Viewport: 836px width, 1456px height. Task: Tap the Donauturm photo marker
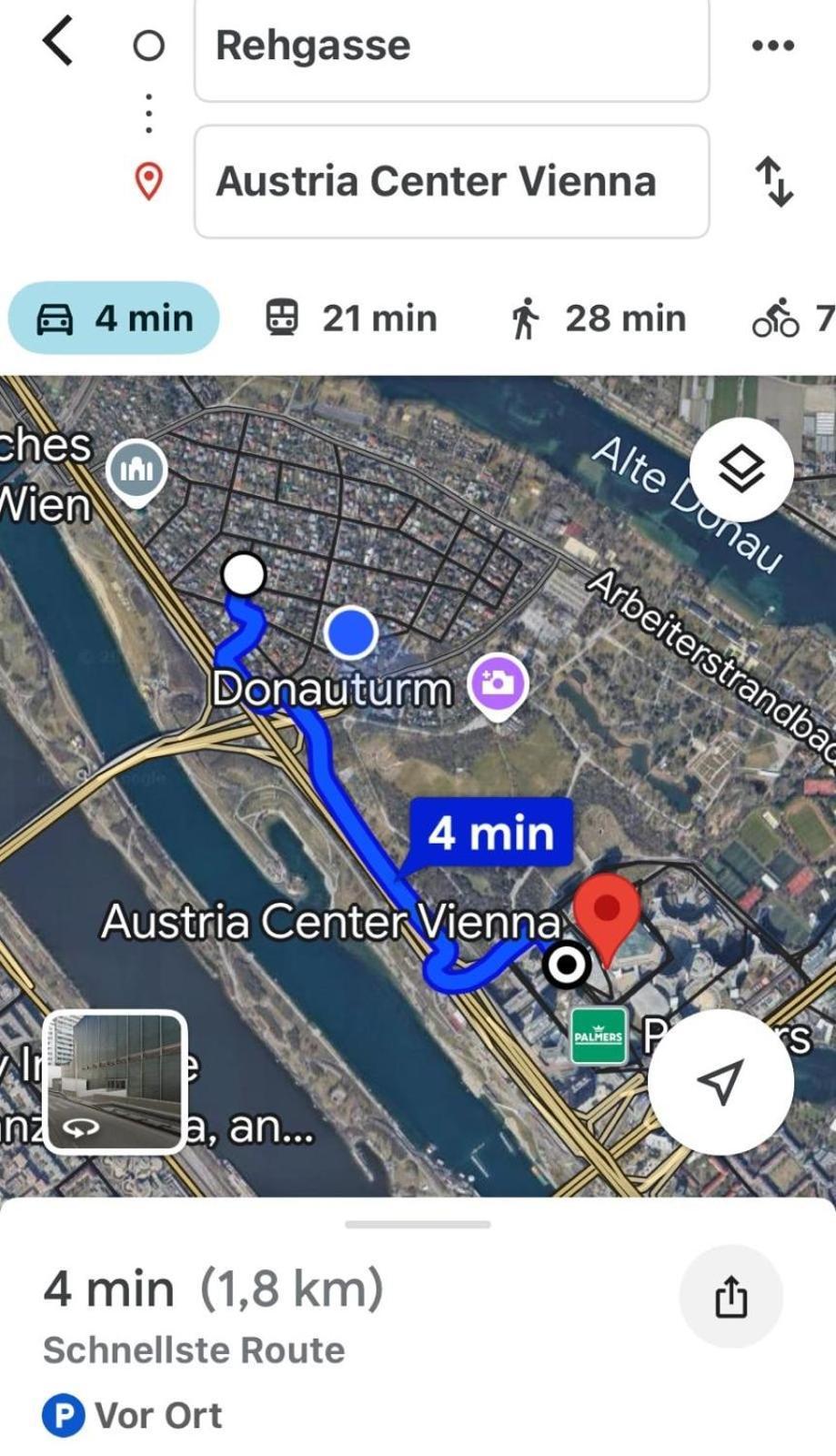click(x=498, y=682)
